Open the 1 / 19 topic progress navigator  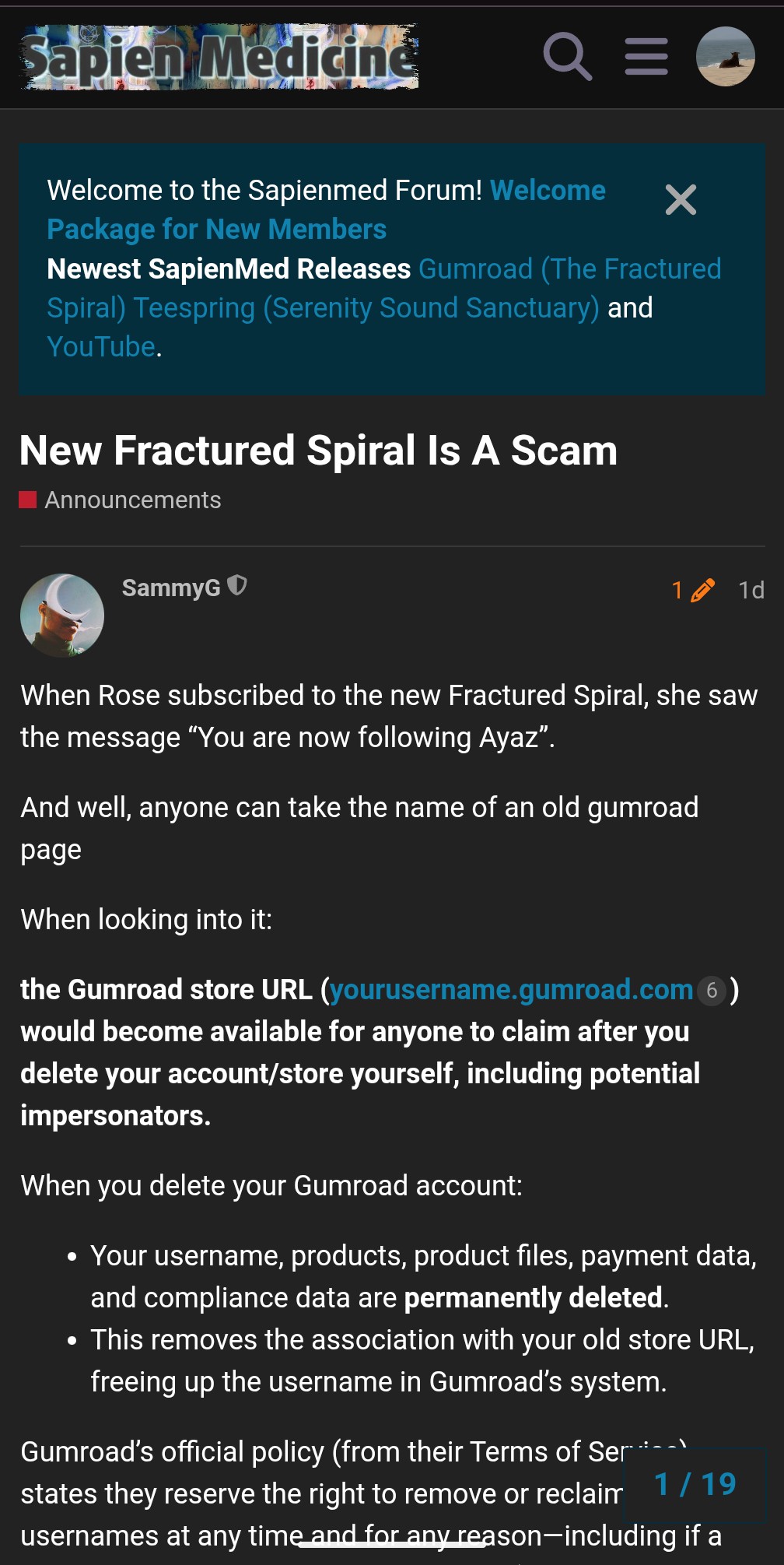click(x=695, y=1485)
